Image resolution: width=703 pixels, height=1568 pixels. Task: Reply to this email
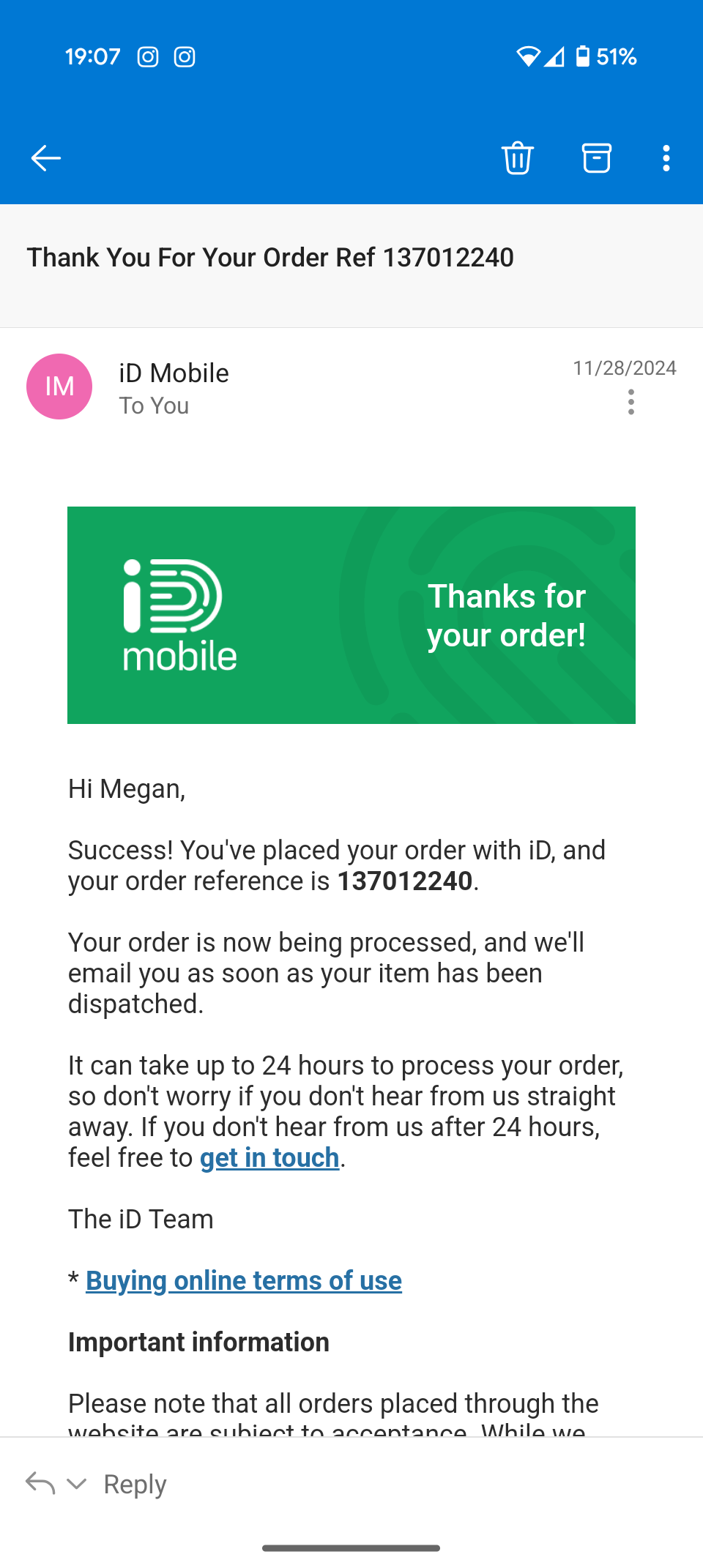click(x=135, y=1484)
